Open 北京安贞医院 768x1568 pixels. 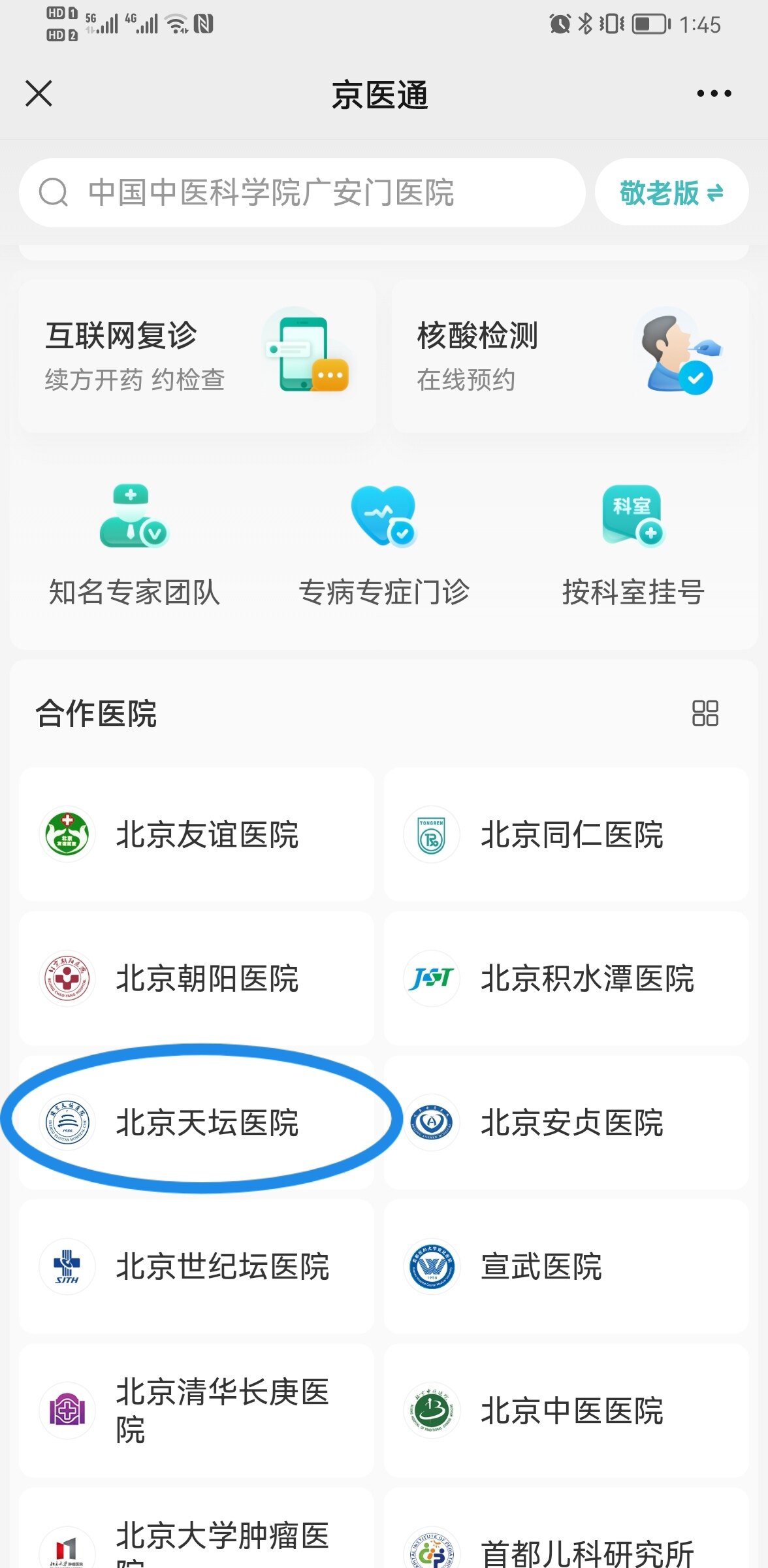click(x=566, y=1122)
